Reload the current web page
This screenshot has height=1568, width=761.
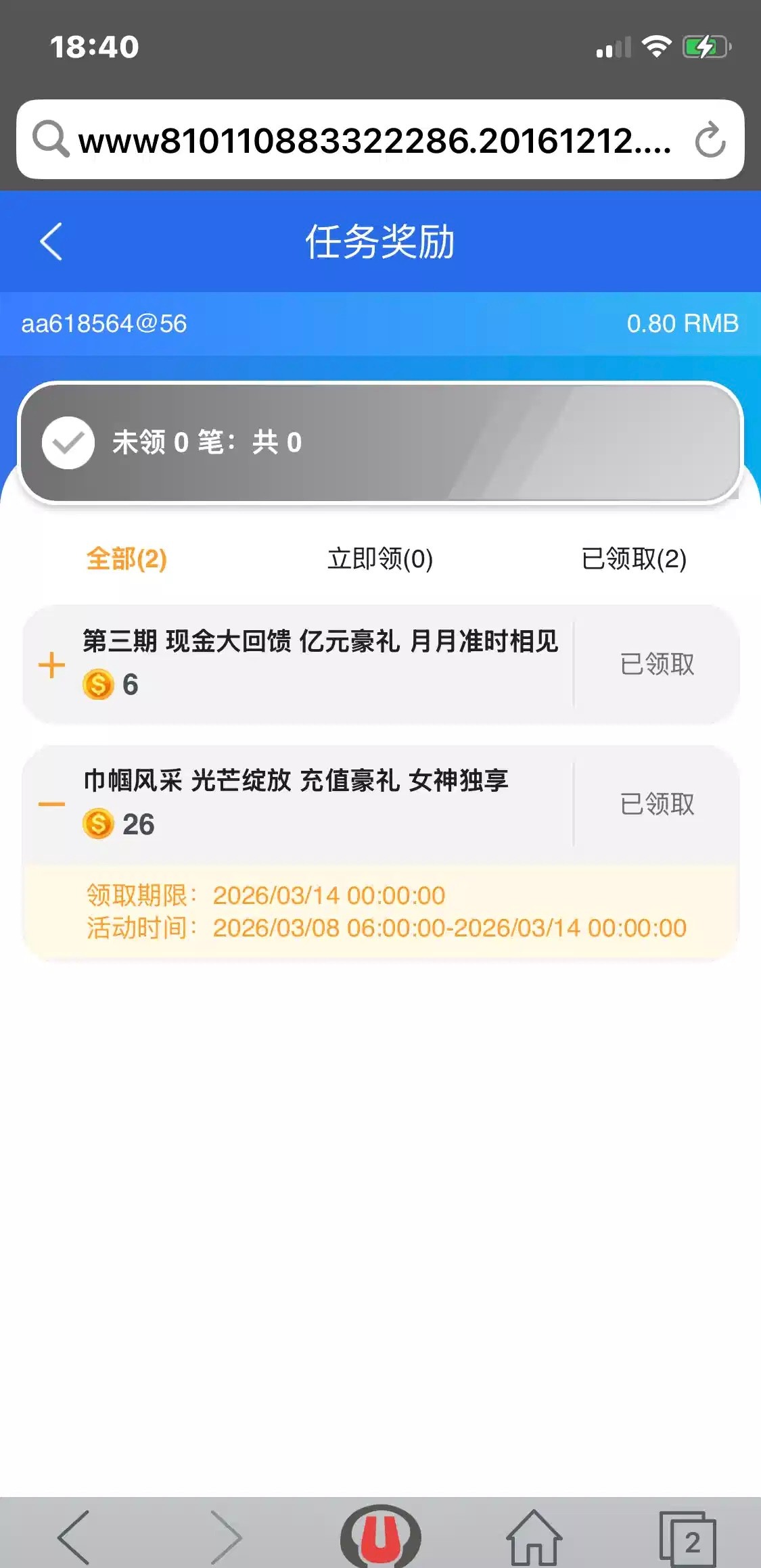(x=710, y=140)
